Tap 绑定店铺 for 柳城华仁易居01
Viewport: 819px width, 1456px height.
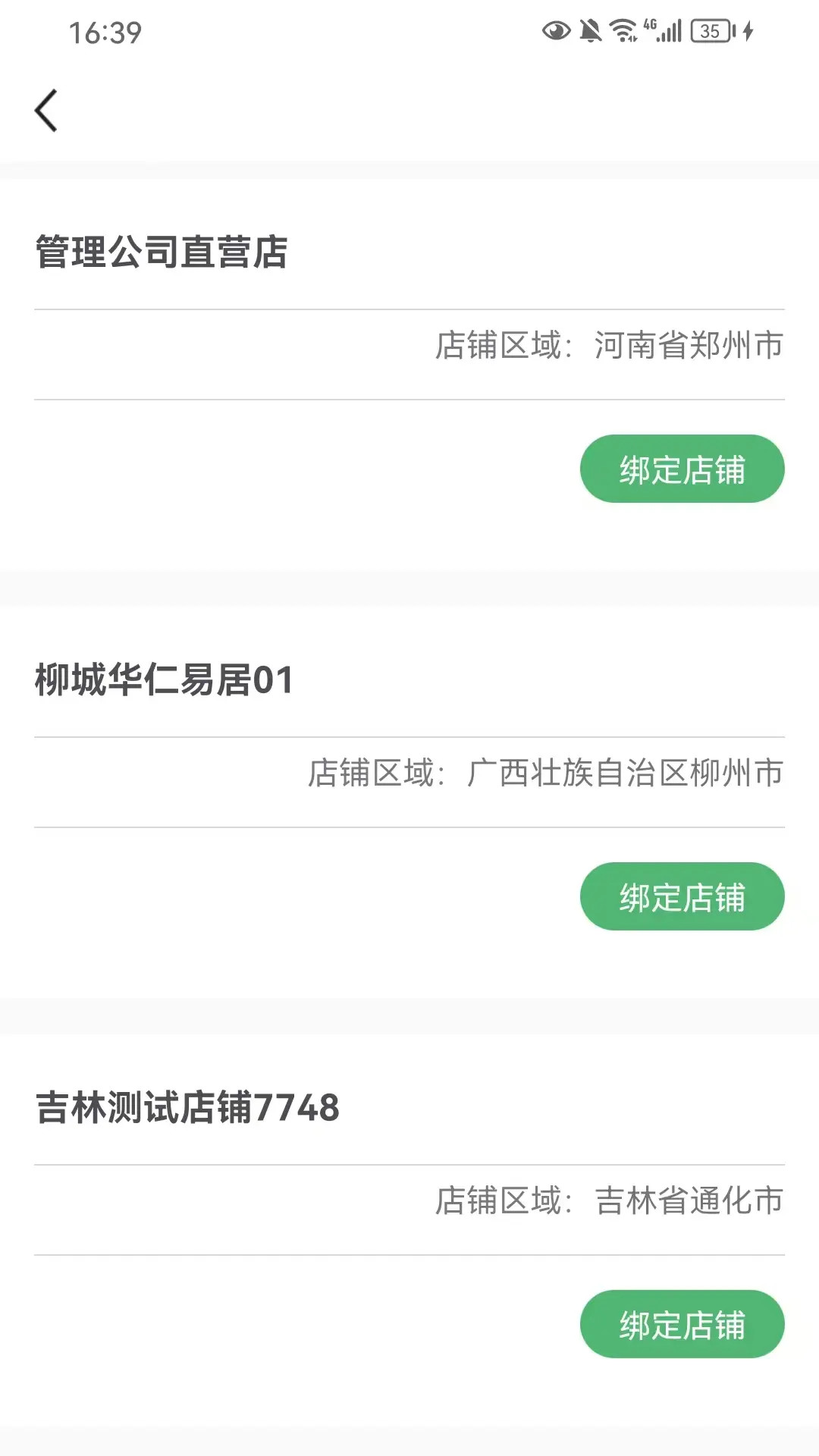coord(682,896)
